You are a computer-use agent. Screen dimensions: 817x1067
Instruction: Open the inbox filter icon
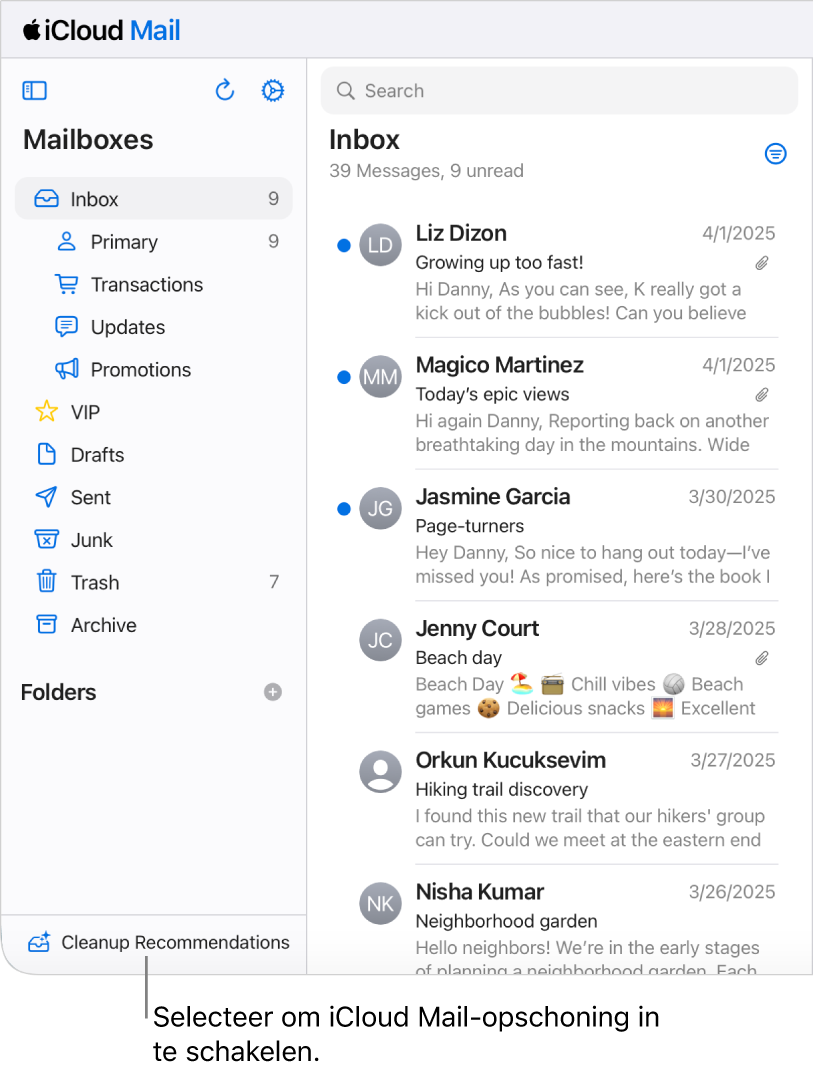pyautogui.click(x=775, y=153)
